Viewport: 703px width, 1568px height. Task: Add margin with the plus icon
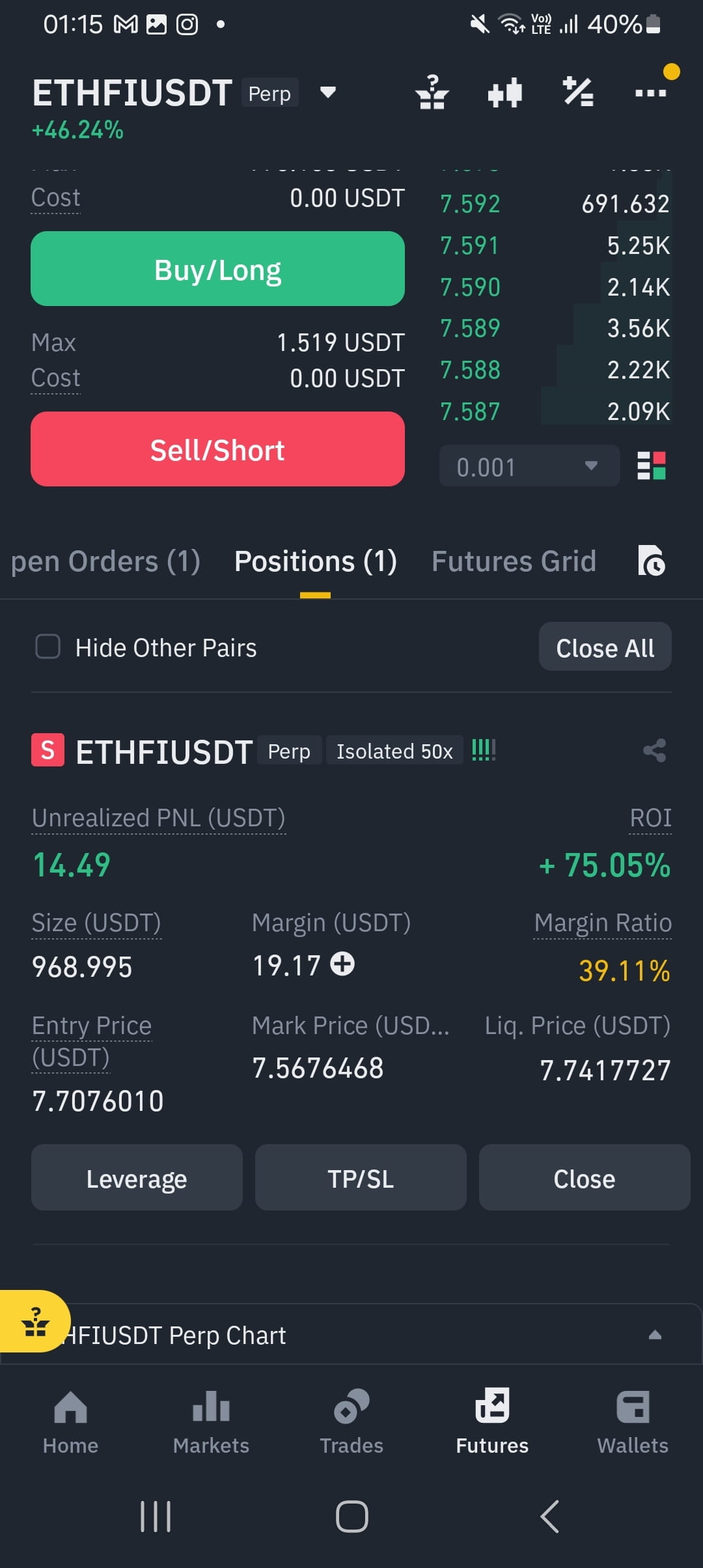point(342,966)
